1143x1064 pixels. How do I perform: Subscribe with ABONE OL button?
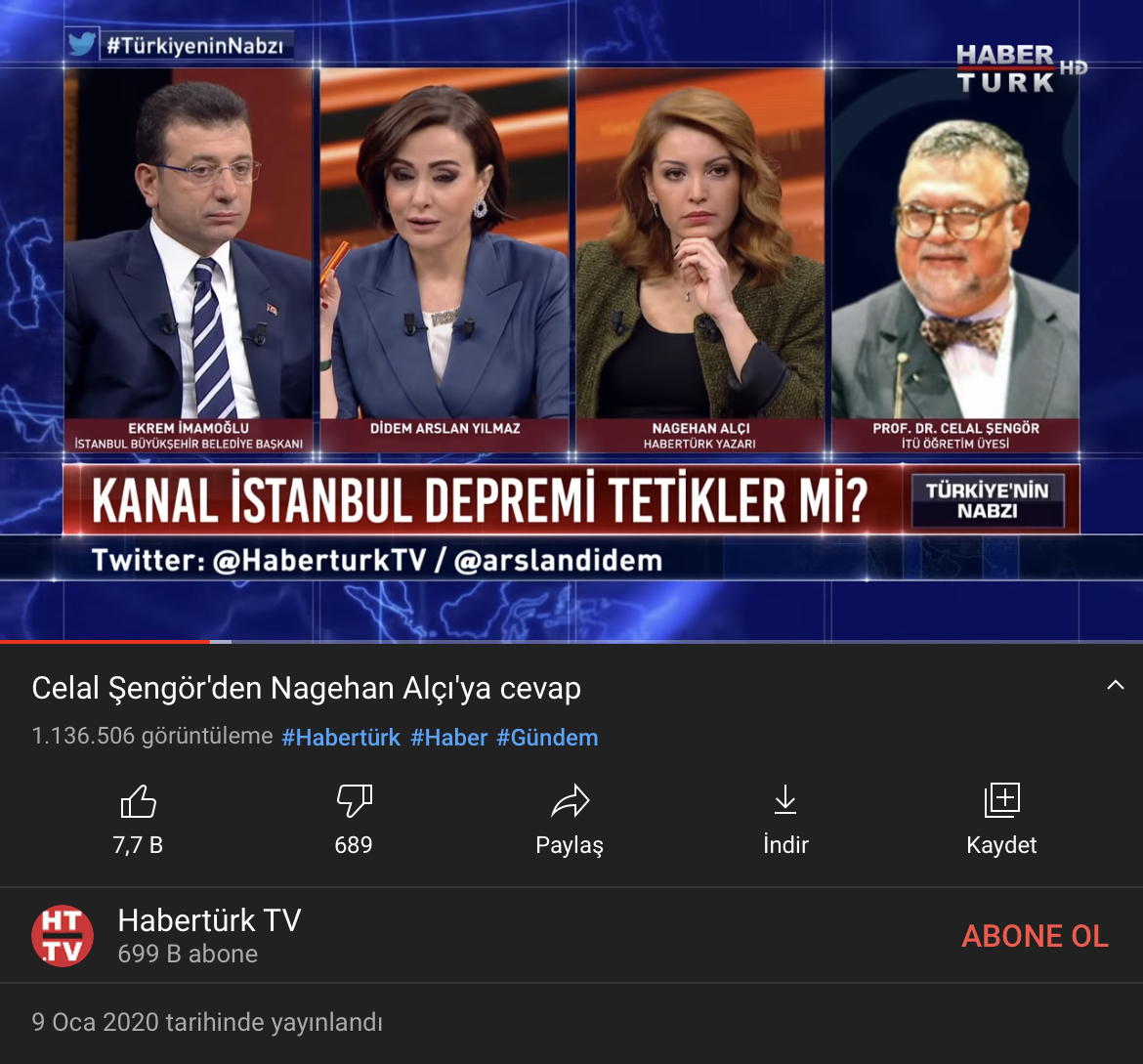point(1035,936)
